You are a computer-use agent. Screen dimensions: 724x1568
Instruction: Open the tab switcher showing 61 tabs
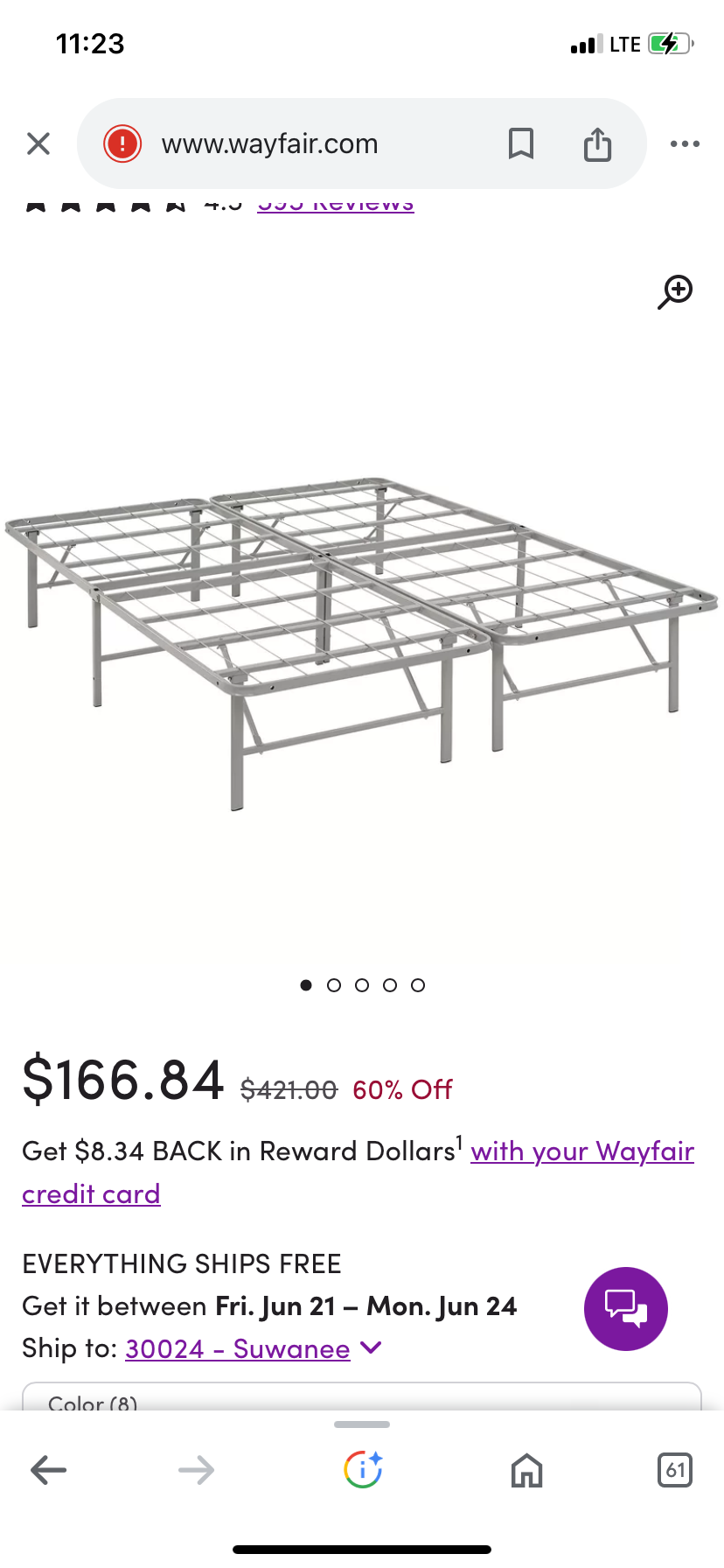(674, 1470)
